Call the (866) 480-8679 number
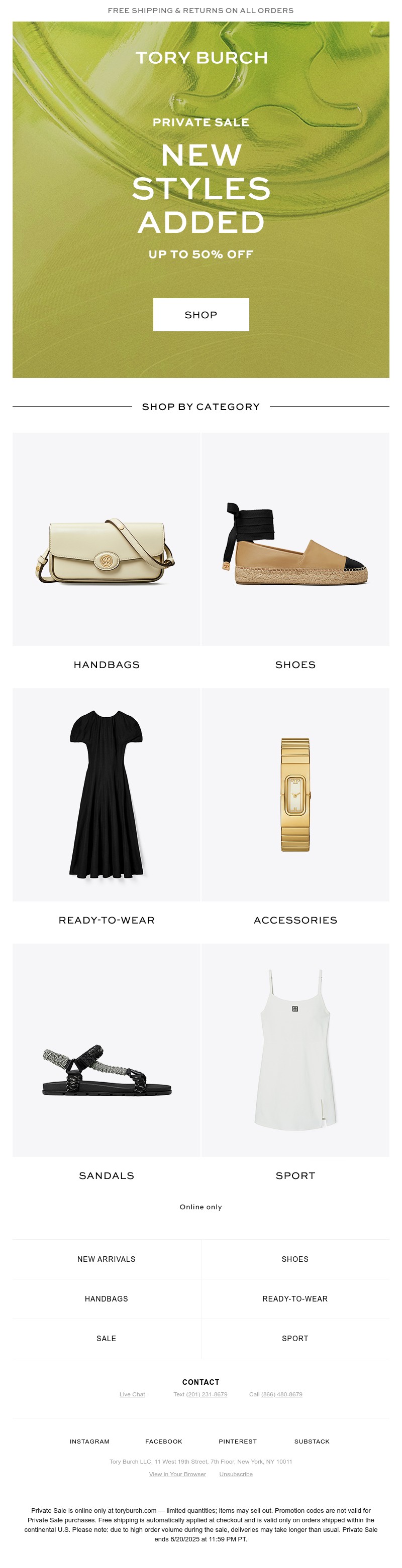This screenshot has height=1568, width=402. 281,1394
